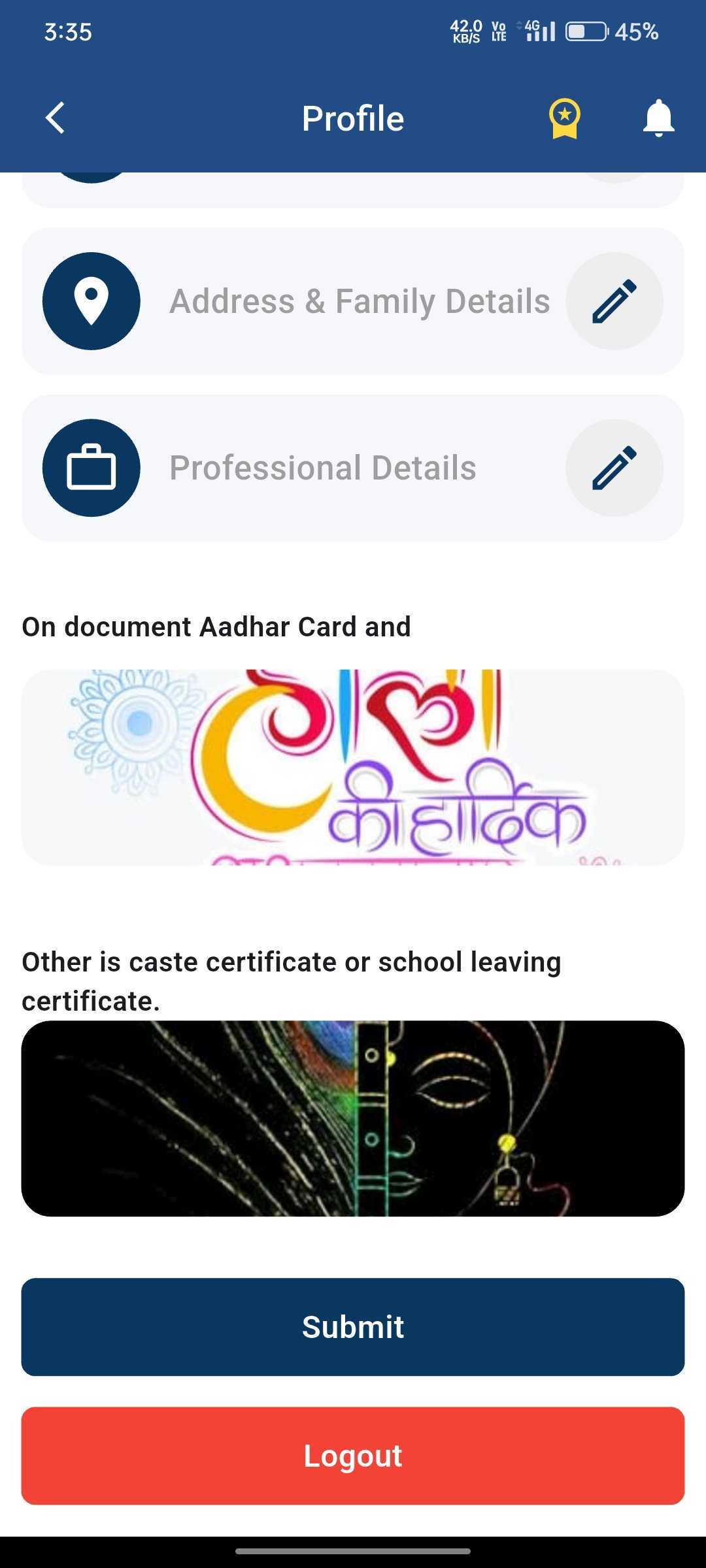Tap the yellow award badge icon
The height and width of the screenshot is (1568, 706).
(x=563, y=118)
